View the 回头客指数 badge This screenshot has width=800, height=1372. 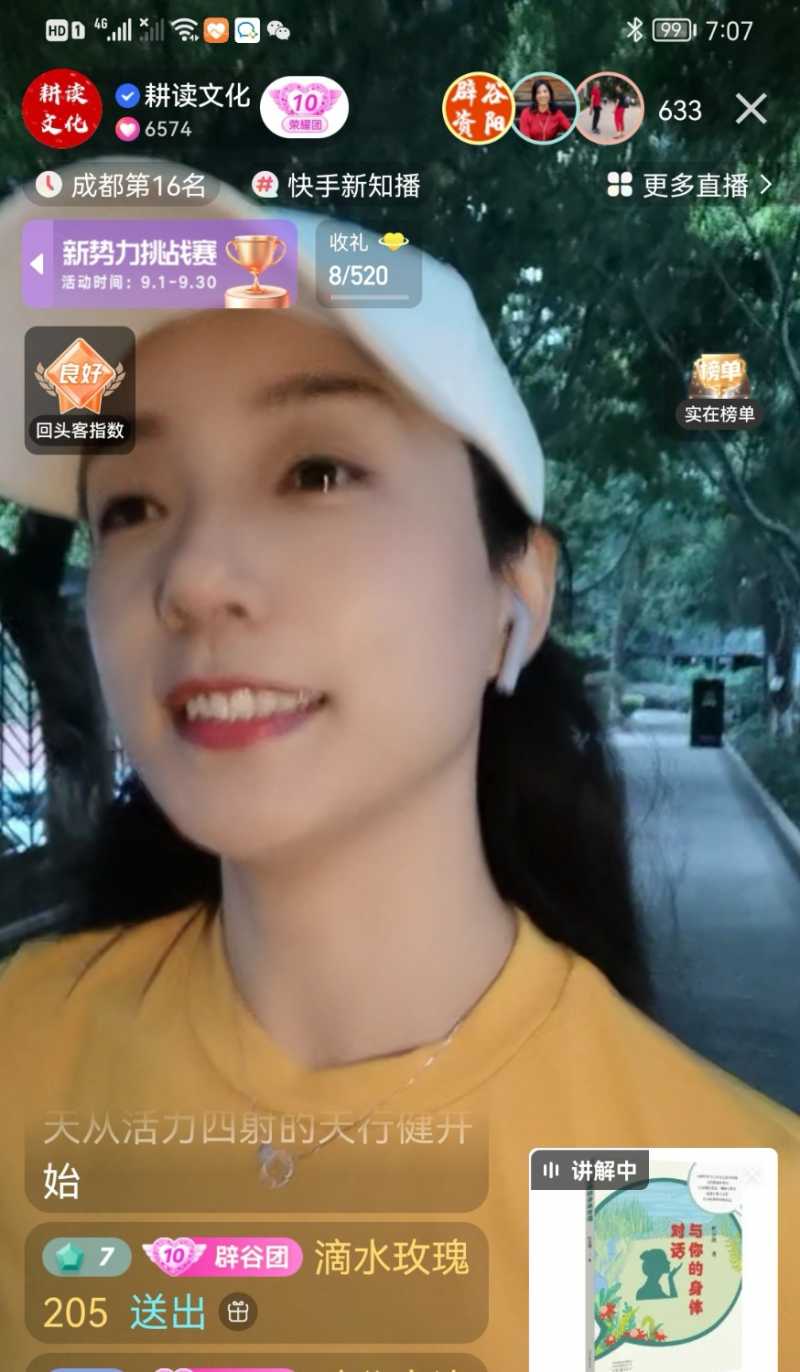click(x=80, y=390)
